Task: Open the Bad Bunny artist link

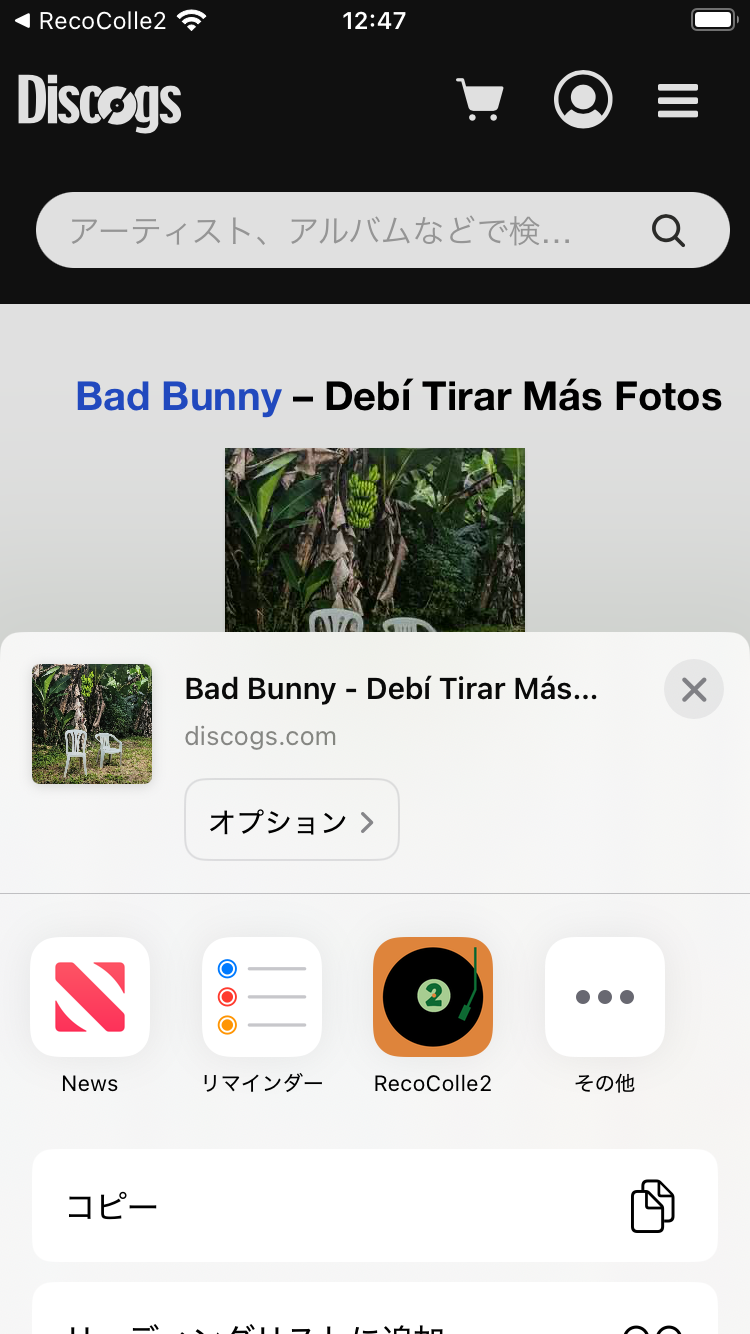Action: pos(178,397)
